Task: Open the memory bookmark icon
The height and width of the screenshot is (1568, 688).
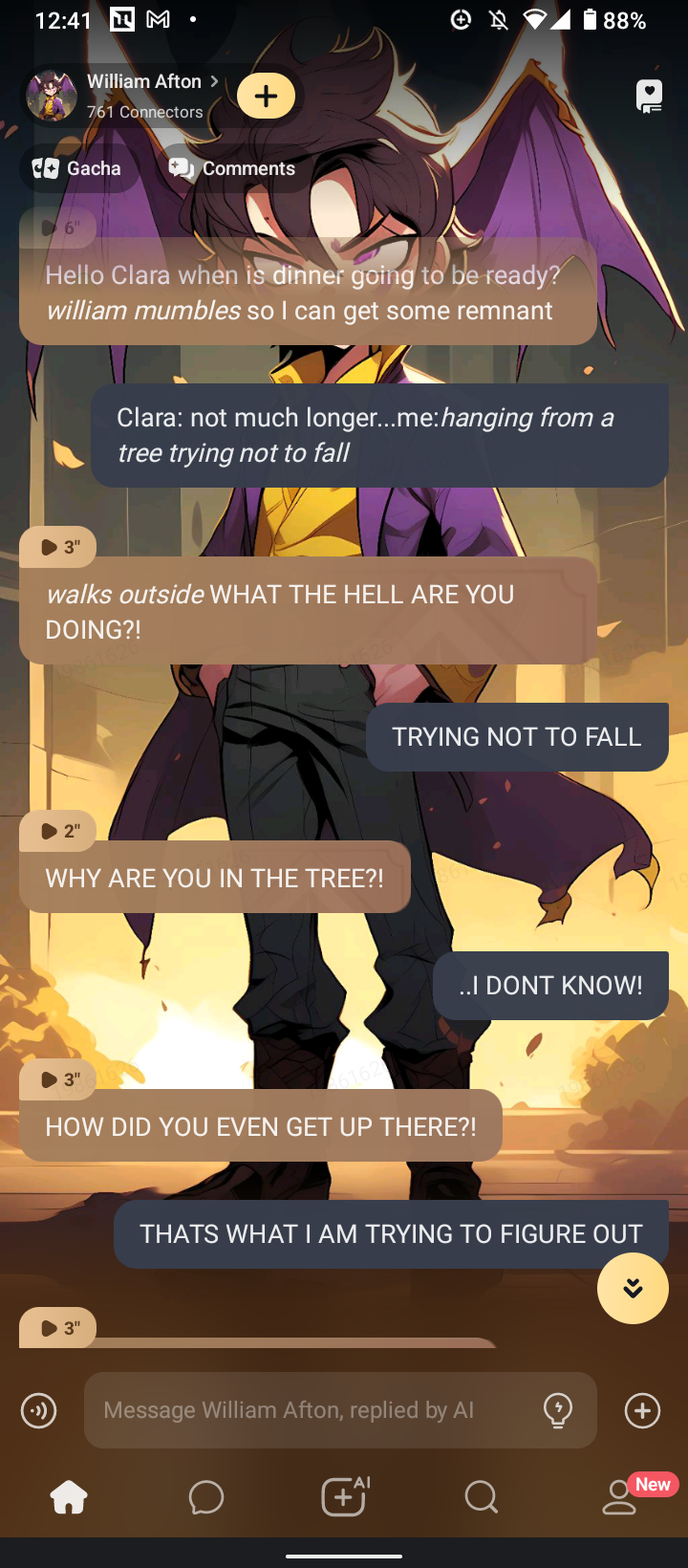Action: (x=649, y=96)
